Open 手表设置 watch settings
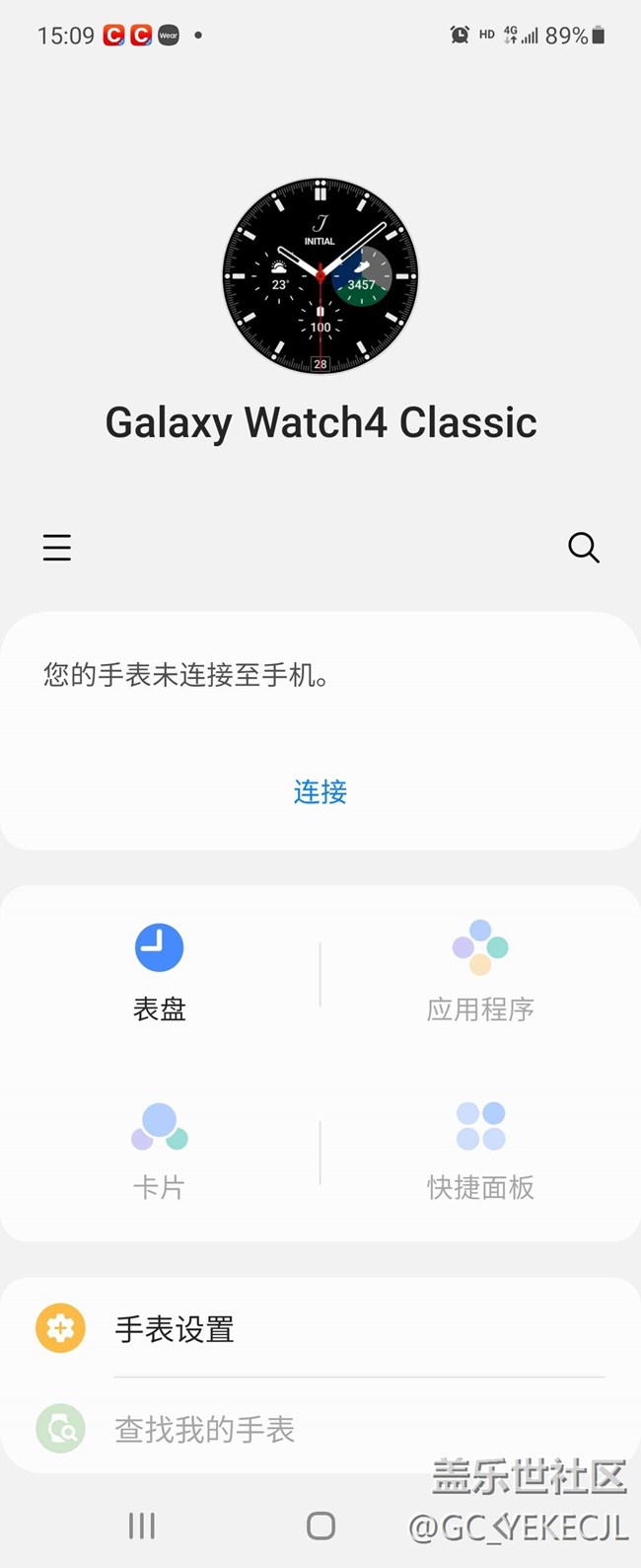The width and height of the screenshot is (641, 1568). click(174, 1329)
